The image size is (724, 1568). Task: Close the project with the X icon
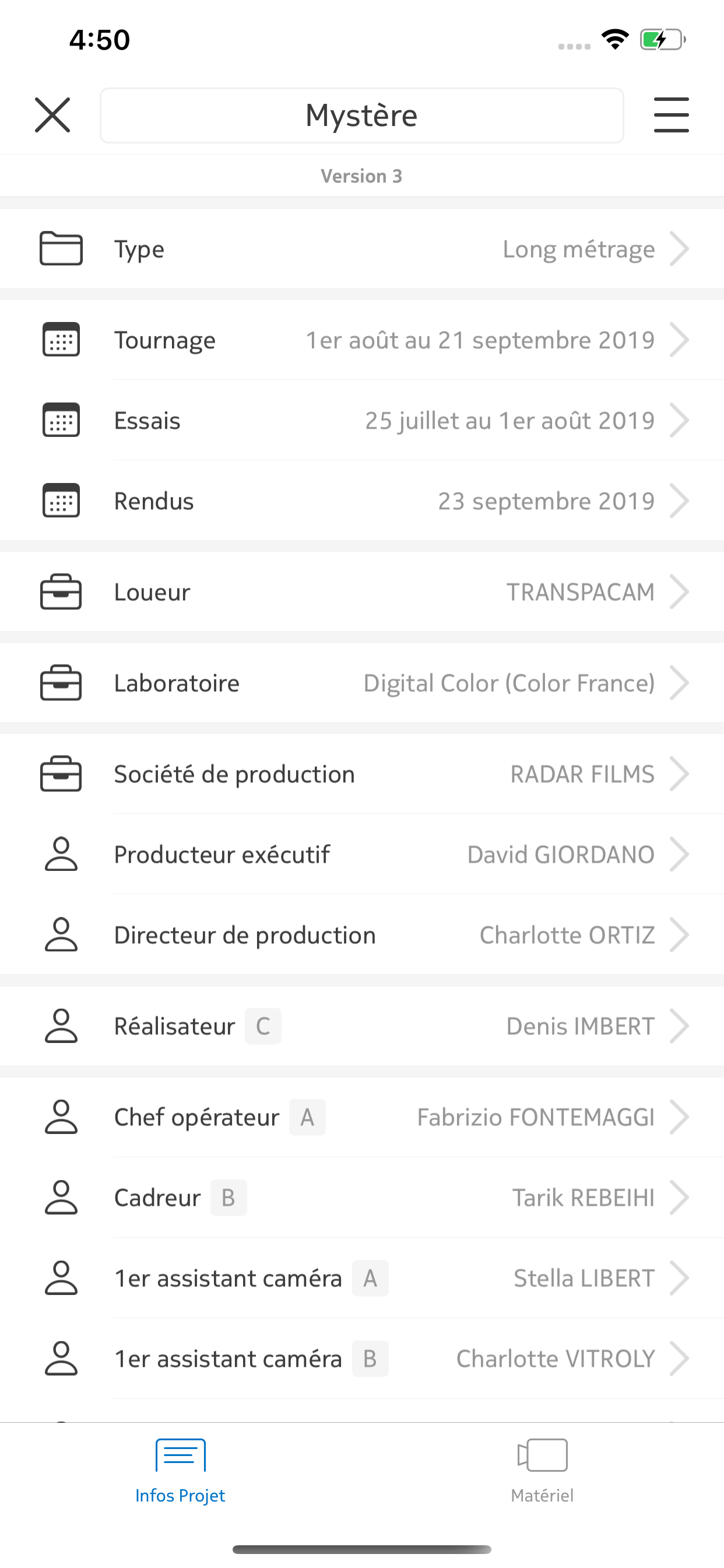click(x=52, y=115)
